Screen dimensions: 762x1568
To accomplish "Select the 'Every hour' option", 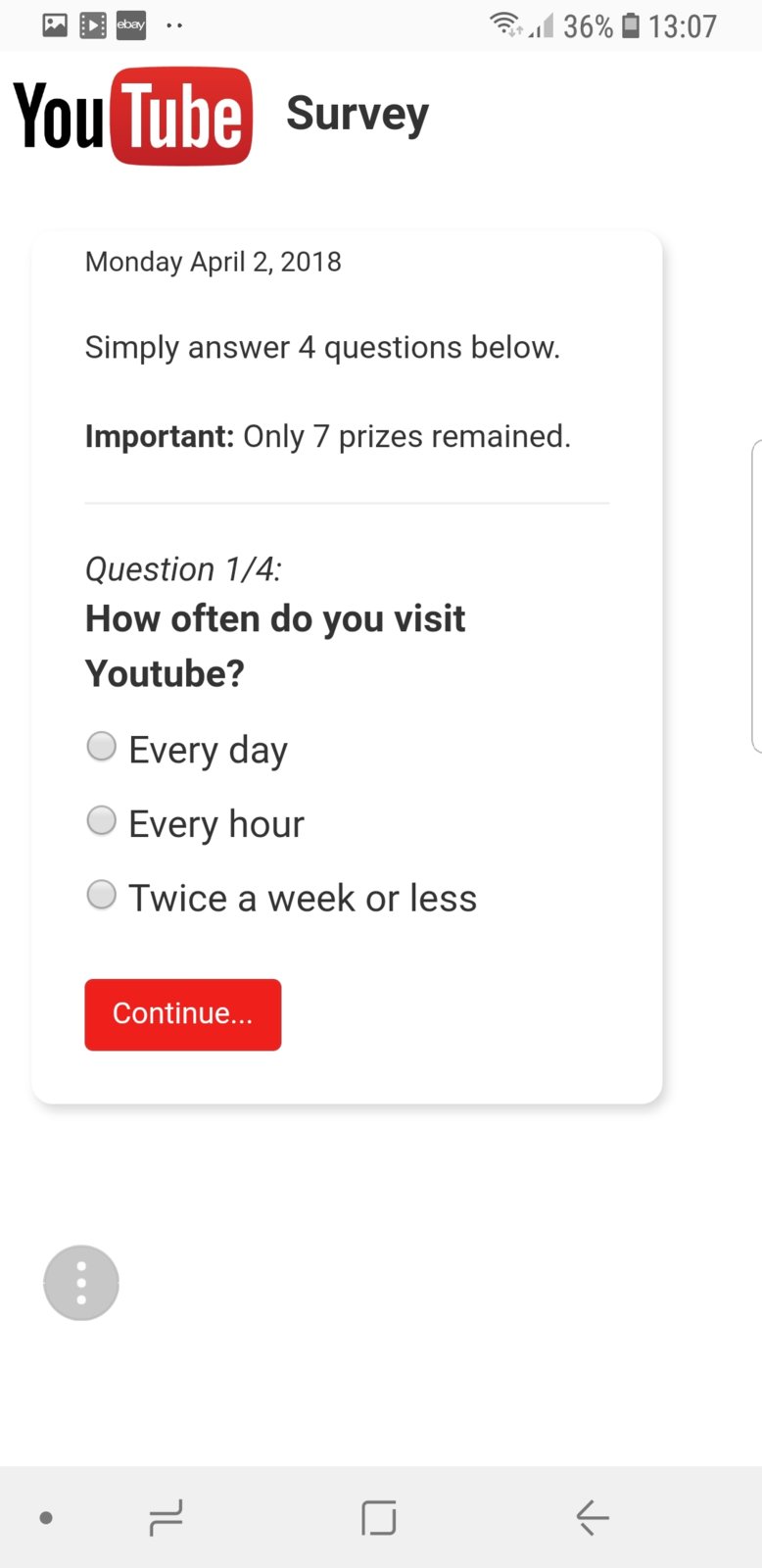I will pyautogui.click(x=101, y=820).
